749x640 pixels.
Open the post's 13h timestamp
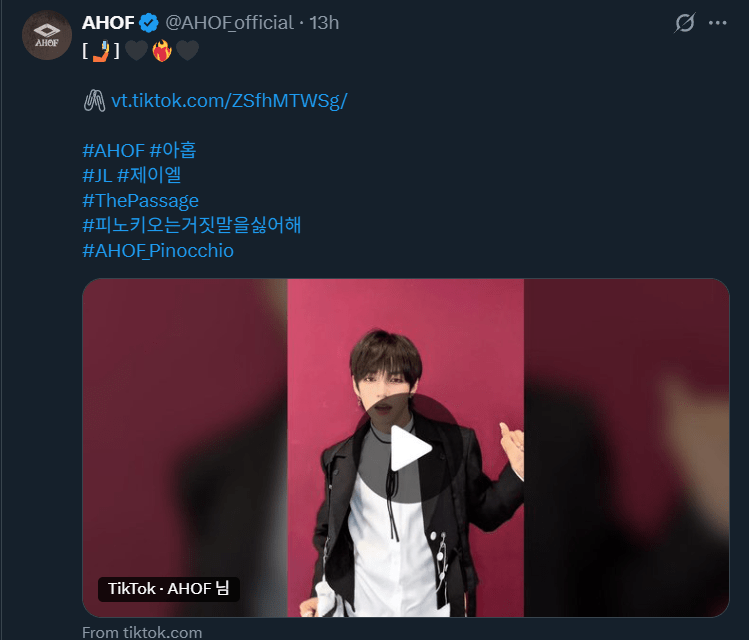click(325, 22)
